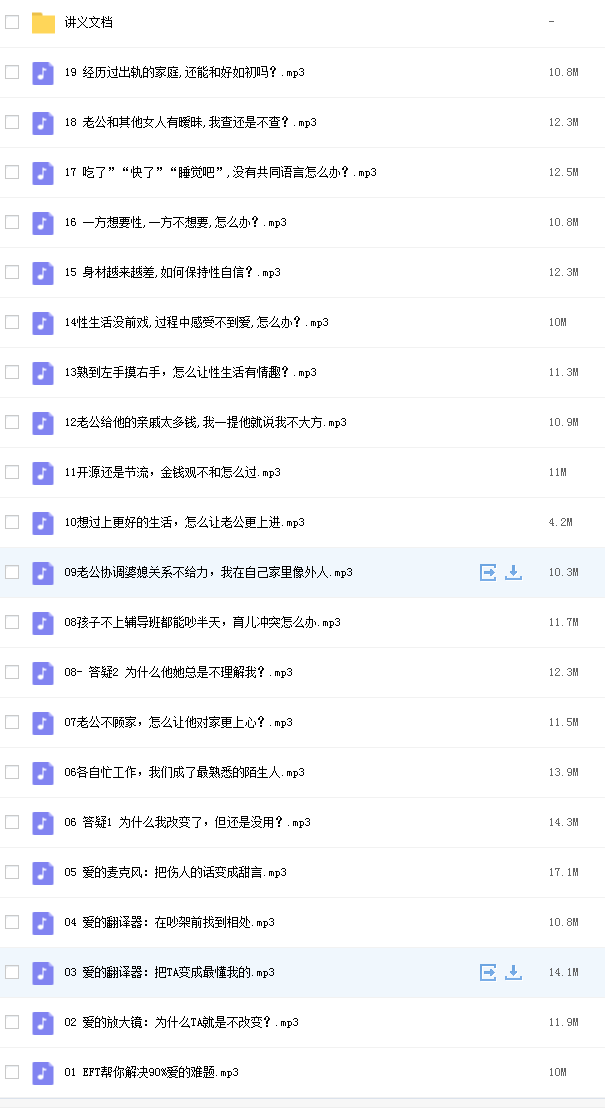Open 07老公不顾家 audio file

point(178,722)
